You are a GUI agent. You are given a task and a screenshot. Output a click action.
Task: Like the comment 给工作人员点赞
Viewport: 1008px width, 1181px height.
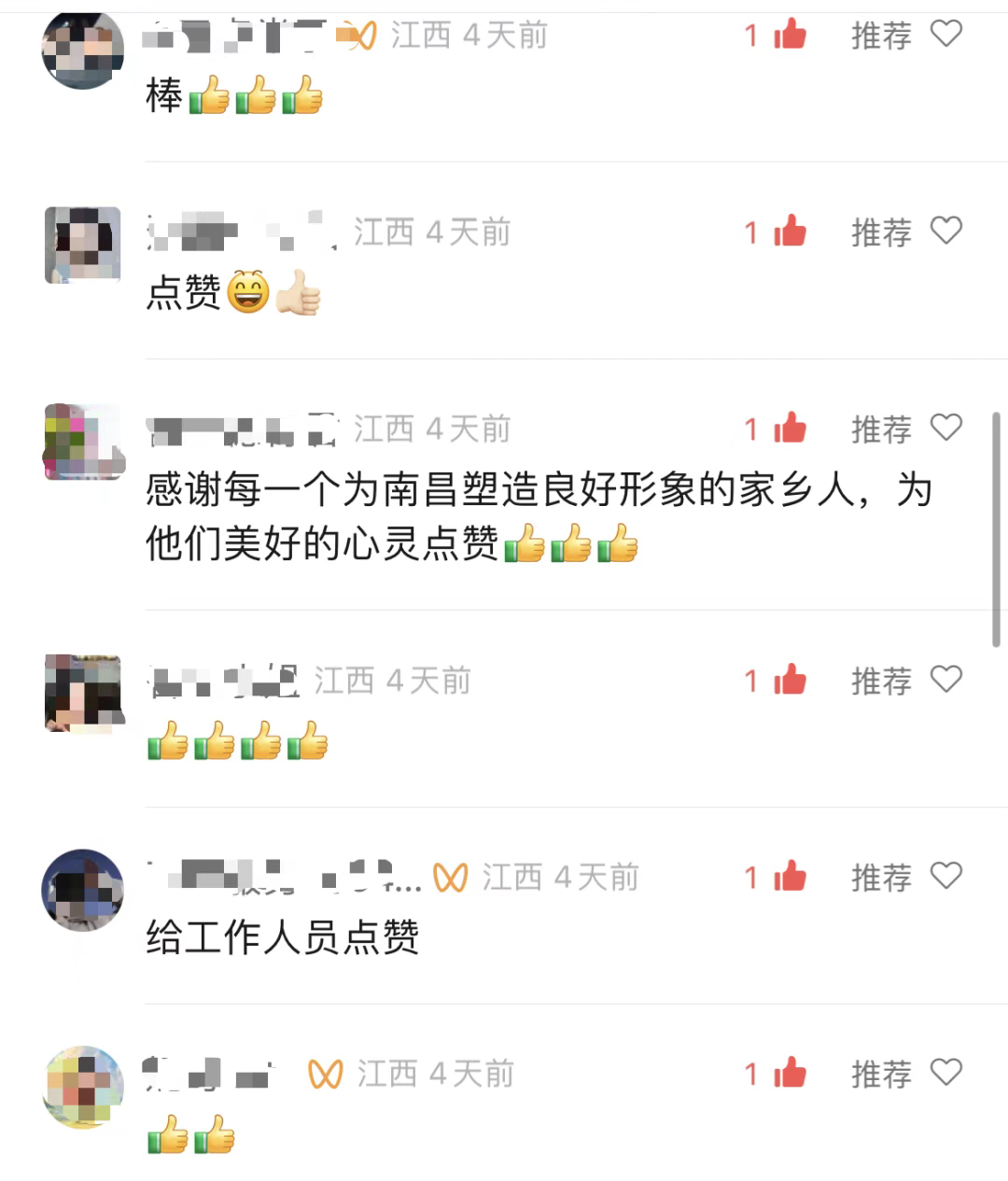tap(789, 878)
